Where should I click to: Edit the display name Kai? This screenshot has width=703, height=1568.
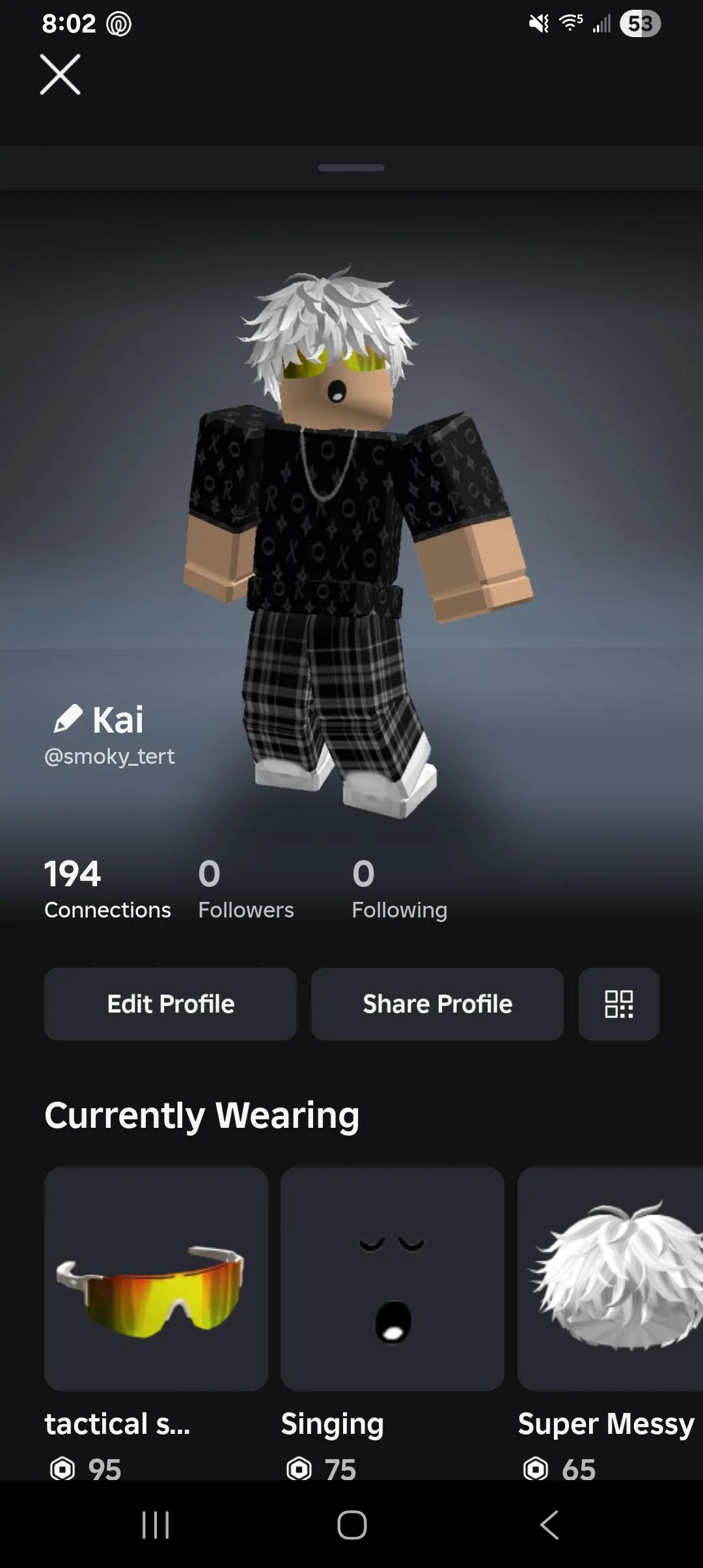68,719
